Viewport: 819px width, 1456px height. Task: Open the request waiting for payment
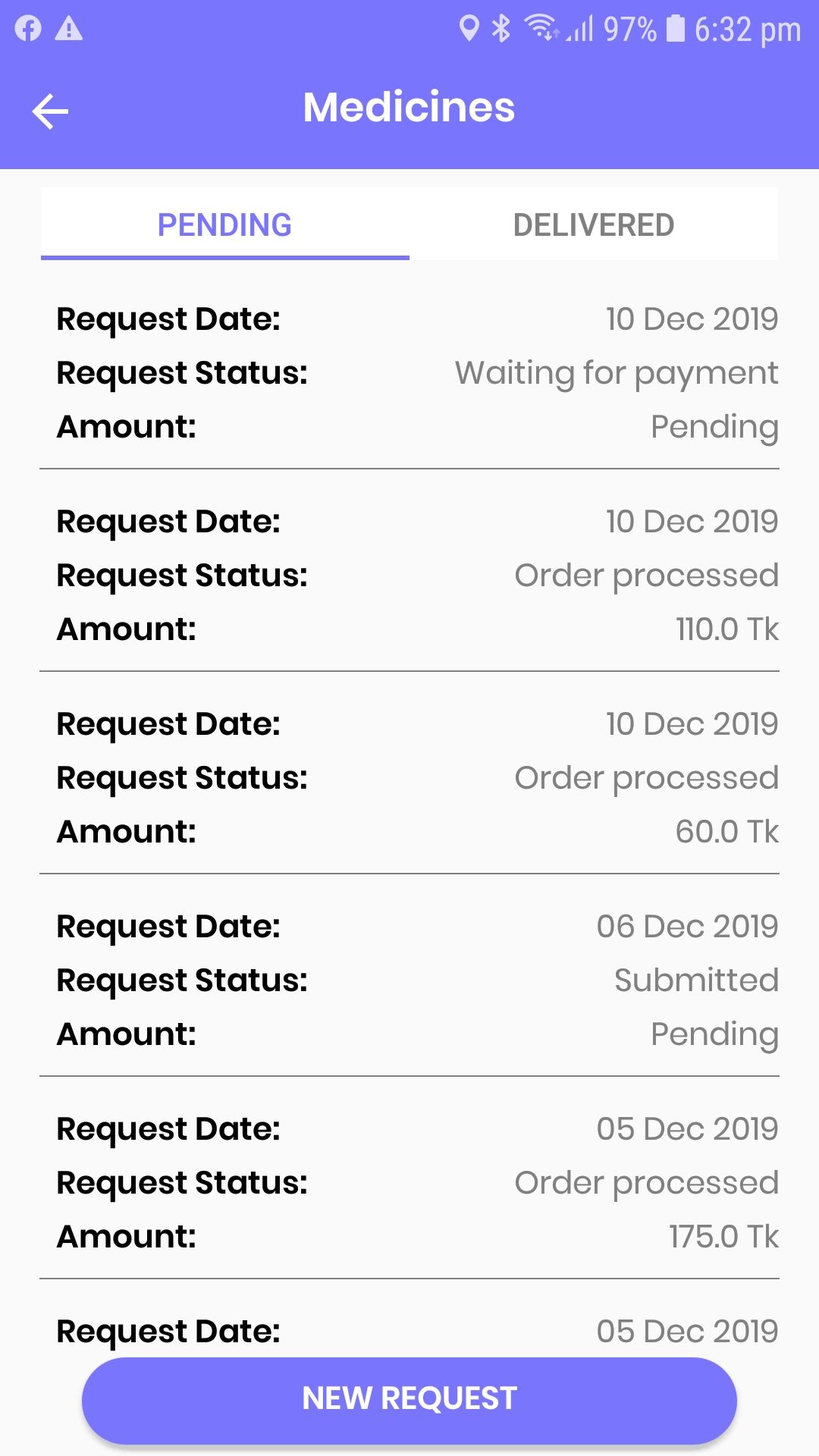coord(409,373)
